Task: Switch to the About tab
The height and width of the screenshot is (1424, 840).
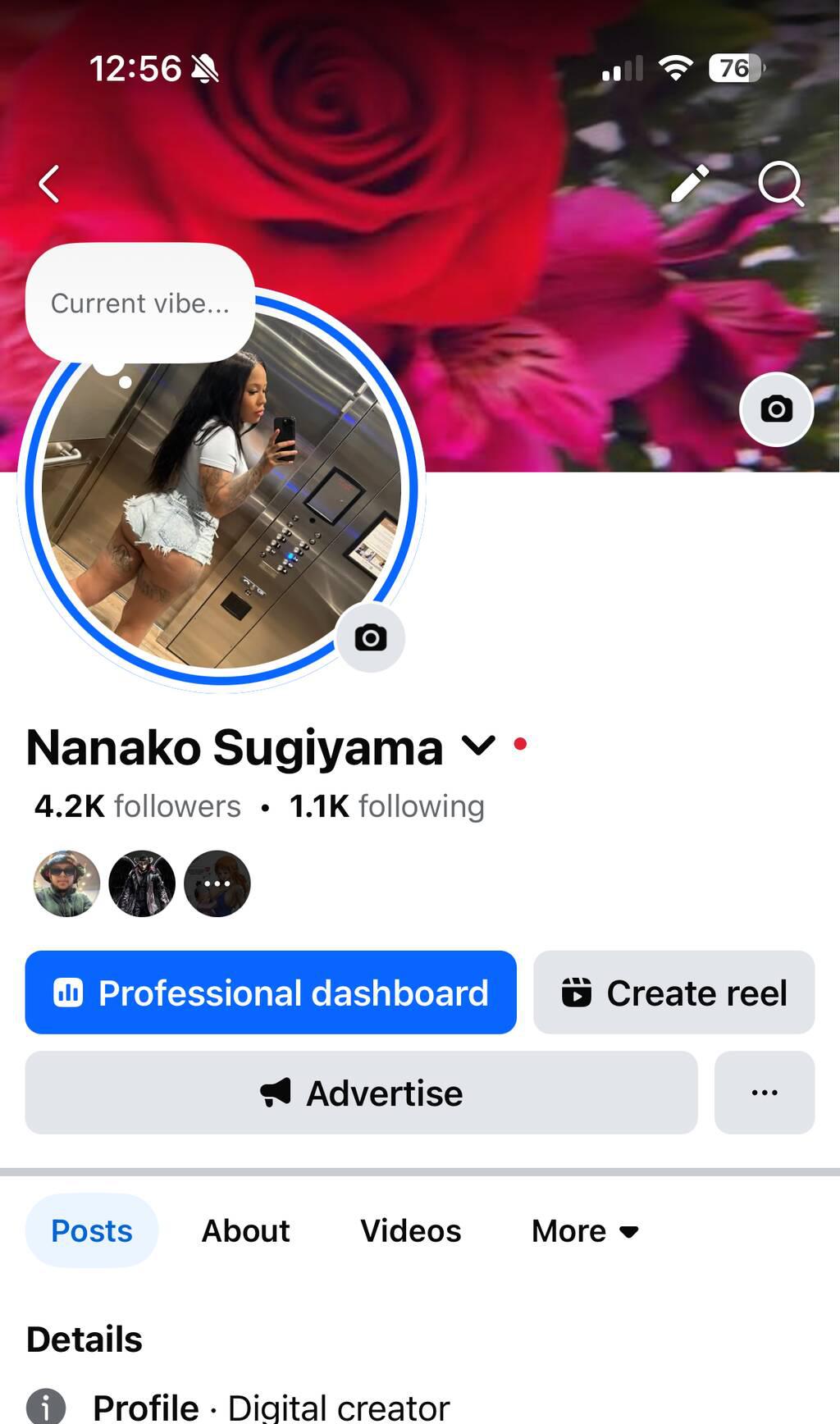Action: click(x=245, y=1230)
